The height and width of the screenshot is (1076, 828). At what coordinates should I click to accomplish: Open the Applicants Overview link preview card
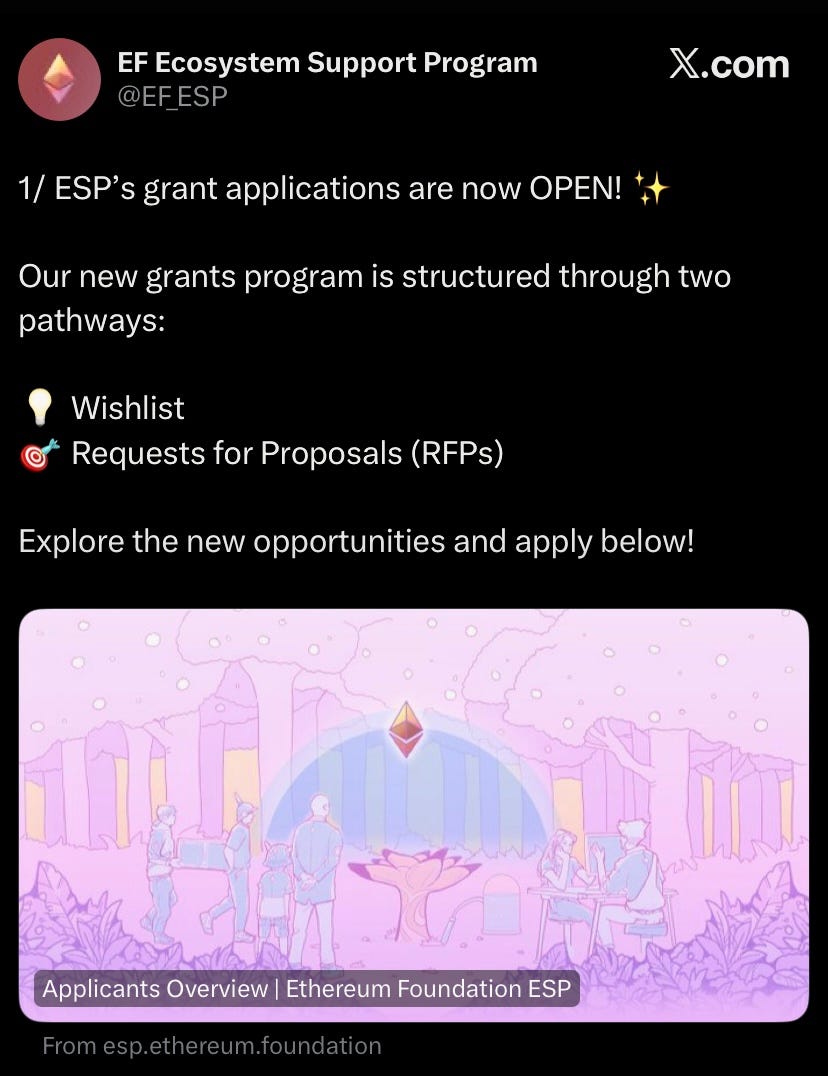pyautogui.click(x=413, y=814)
